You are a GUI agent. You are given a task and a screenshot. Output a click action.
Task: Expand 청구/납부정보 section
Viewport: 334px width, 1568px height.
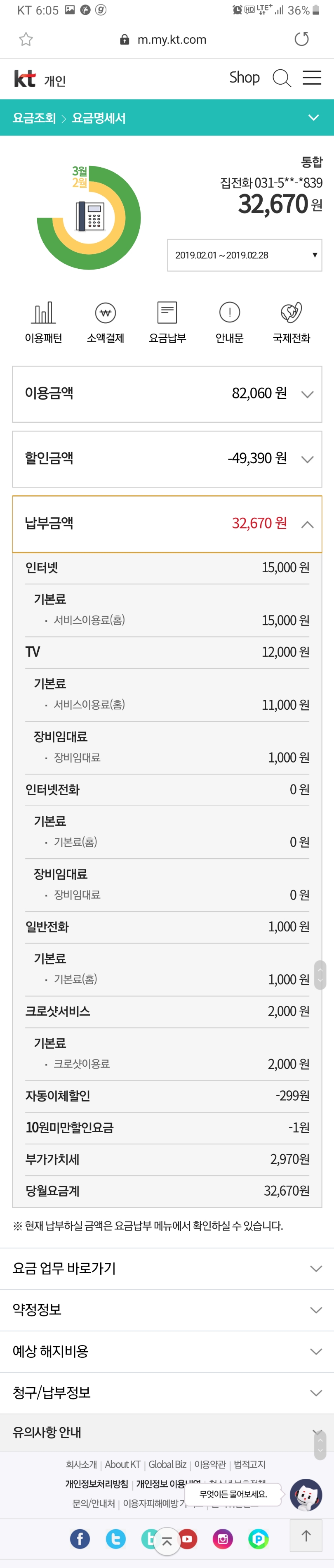[x=167, y=1392]
